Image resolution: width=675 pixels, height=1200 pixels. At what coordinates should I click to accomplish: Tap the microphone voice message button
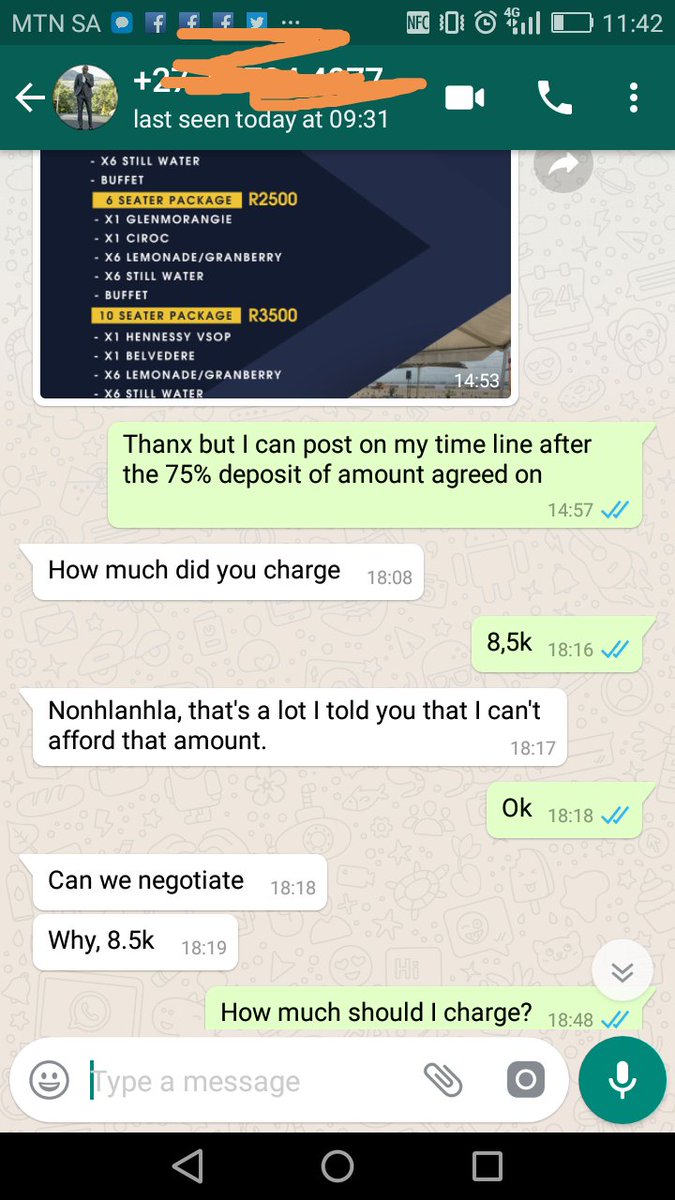622,1080
